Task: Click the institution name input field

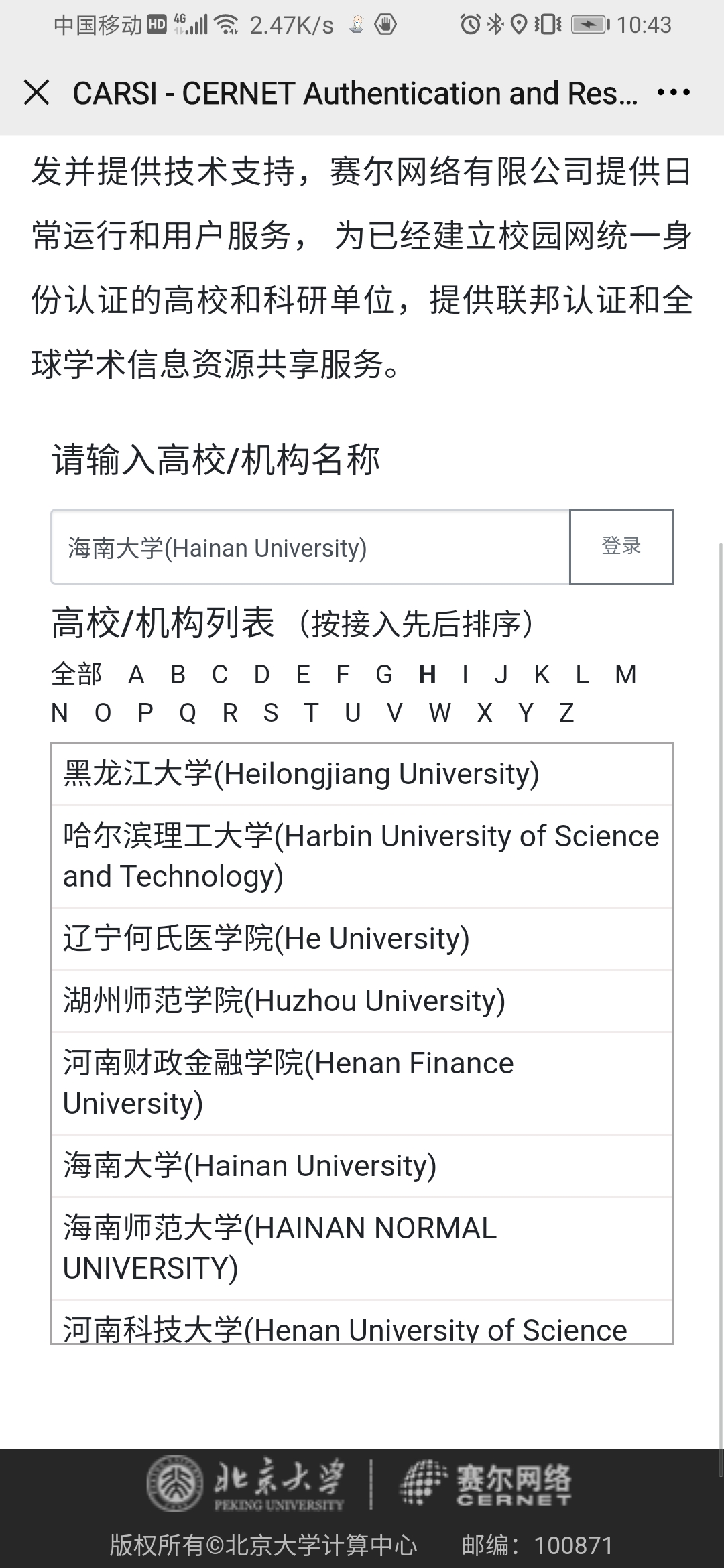Action: click(308, 547)
